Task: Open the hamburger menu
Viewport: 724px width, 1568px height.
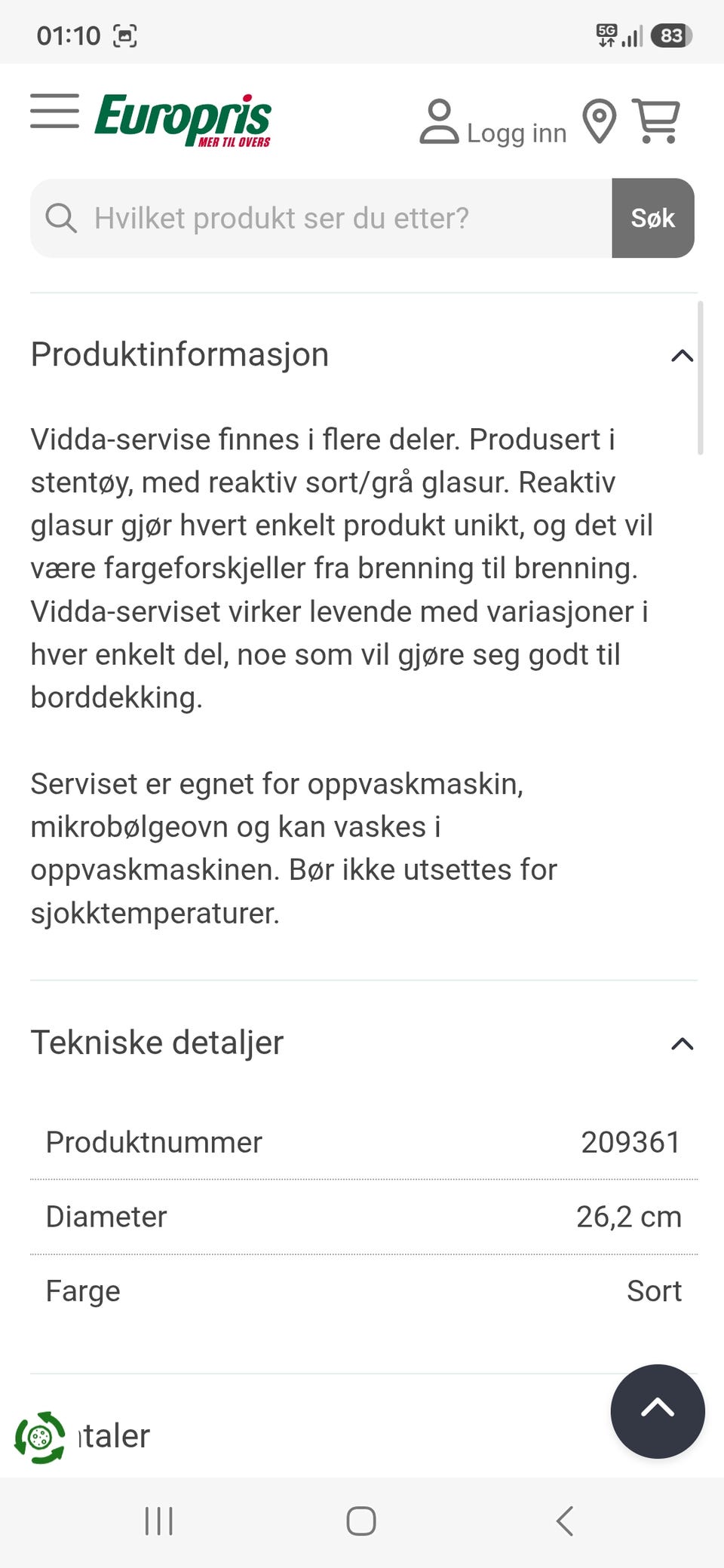Action: point(54,112)
